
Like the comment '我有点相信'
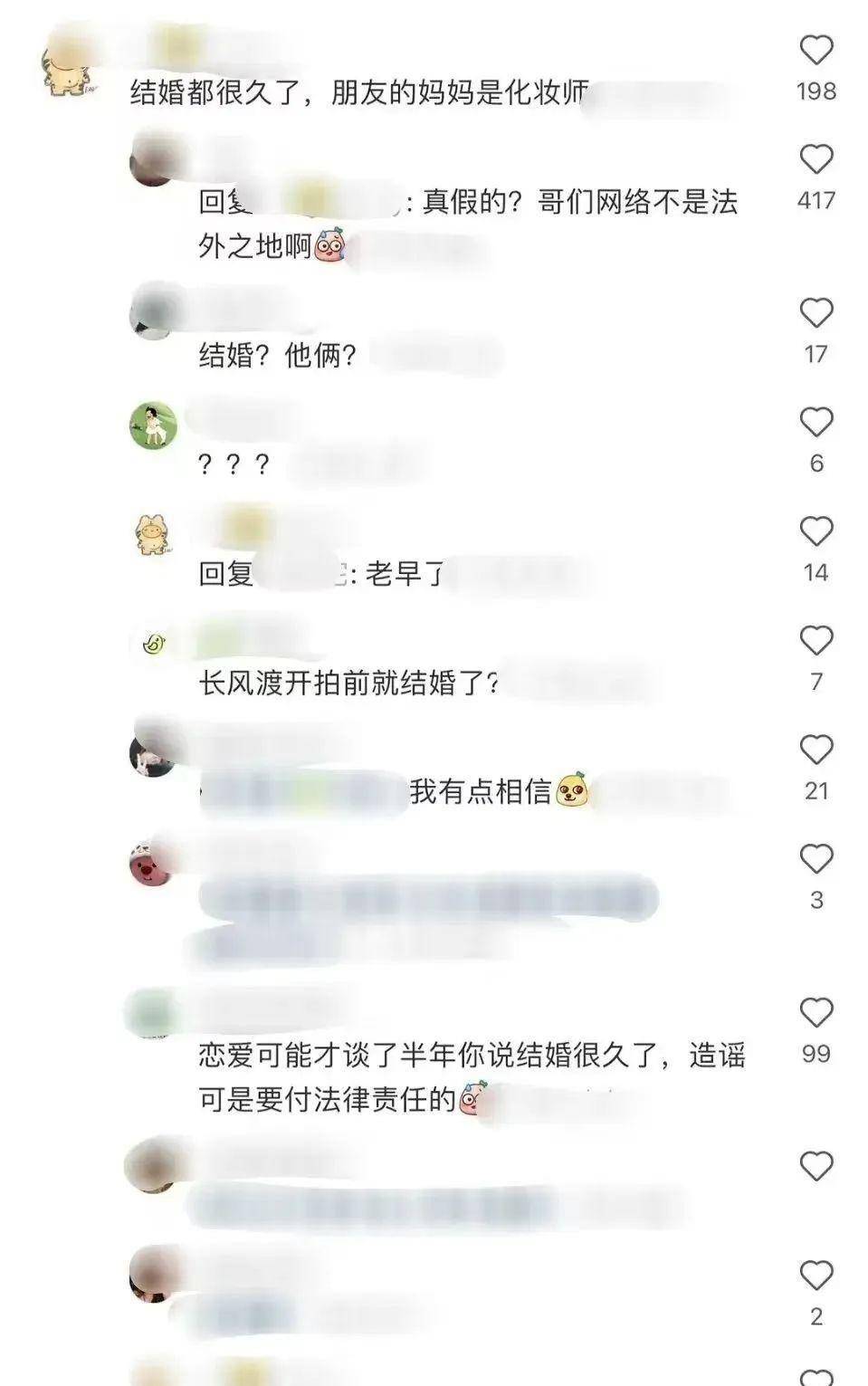[816, 750]
